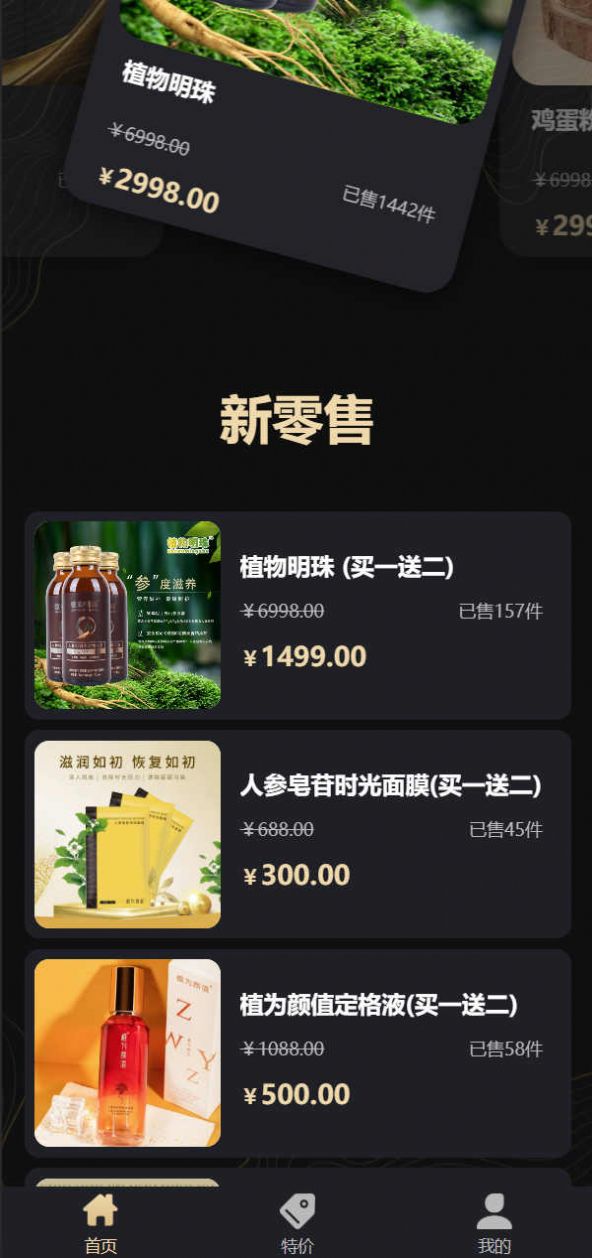Open 植为颜值定格液 product card

298,1053
